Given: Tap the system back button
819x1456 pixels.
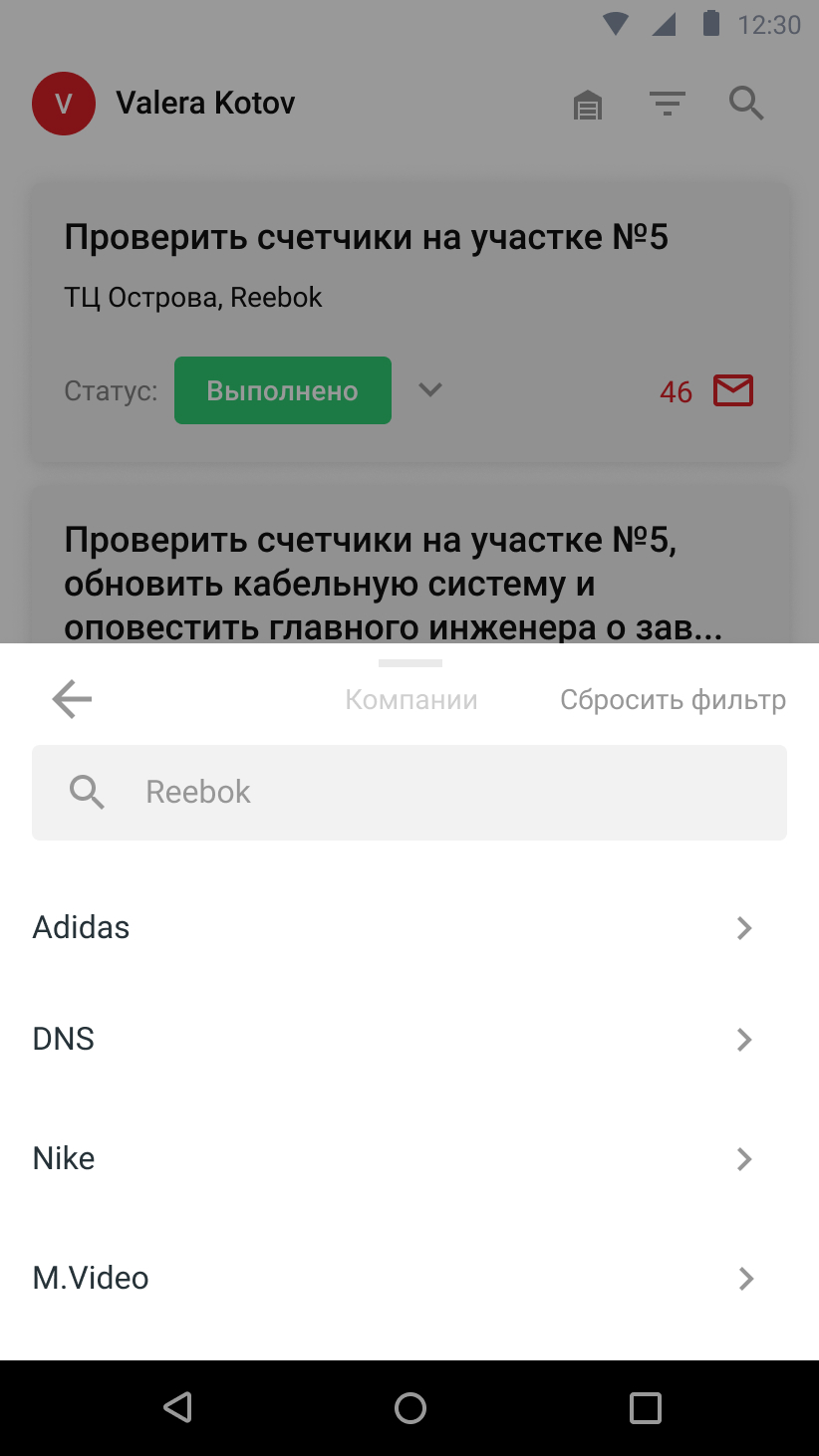Looking at the screenshot, I should coord(177,1407).
